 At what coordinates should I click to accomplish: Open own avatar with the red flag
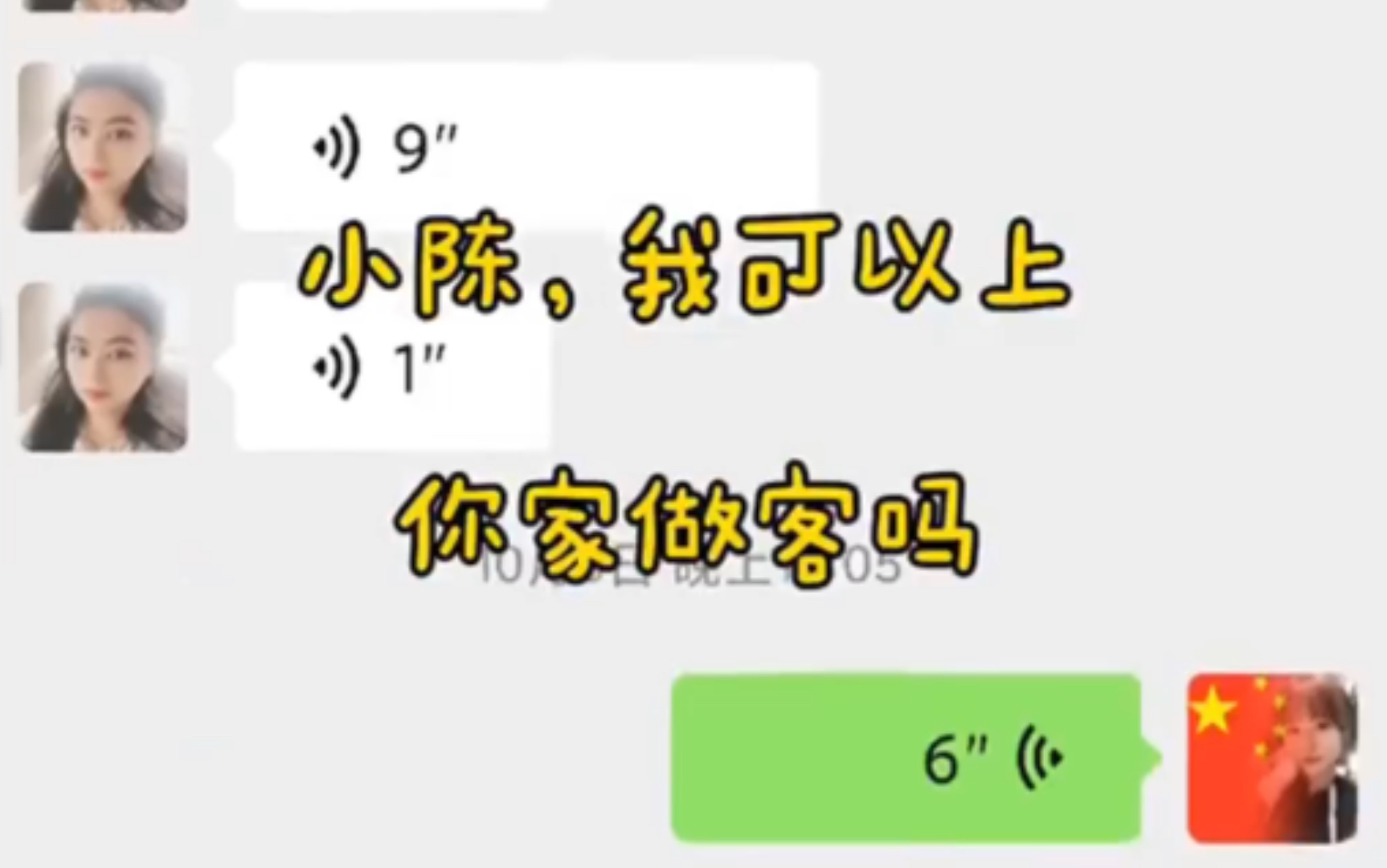tap(1272, 758)
